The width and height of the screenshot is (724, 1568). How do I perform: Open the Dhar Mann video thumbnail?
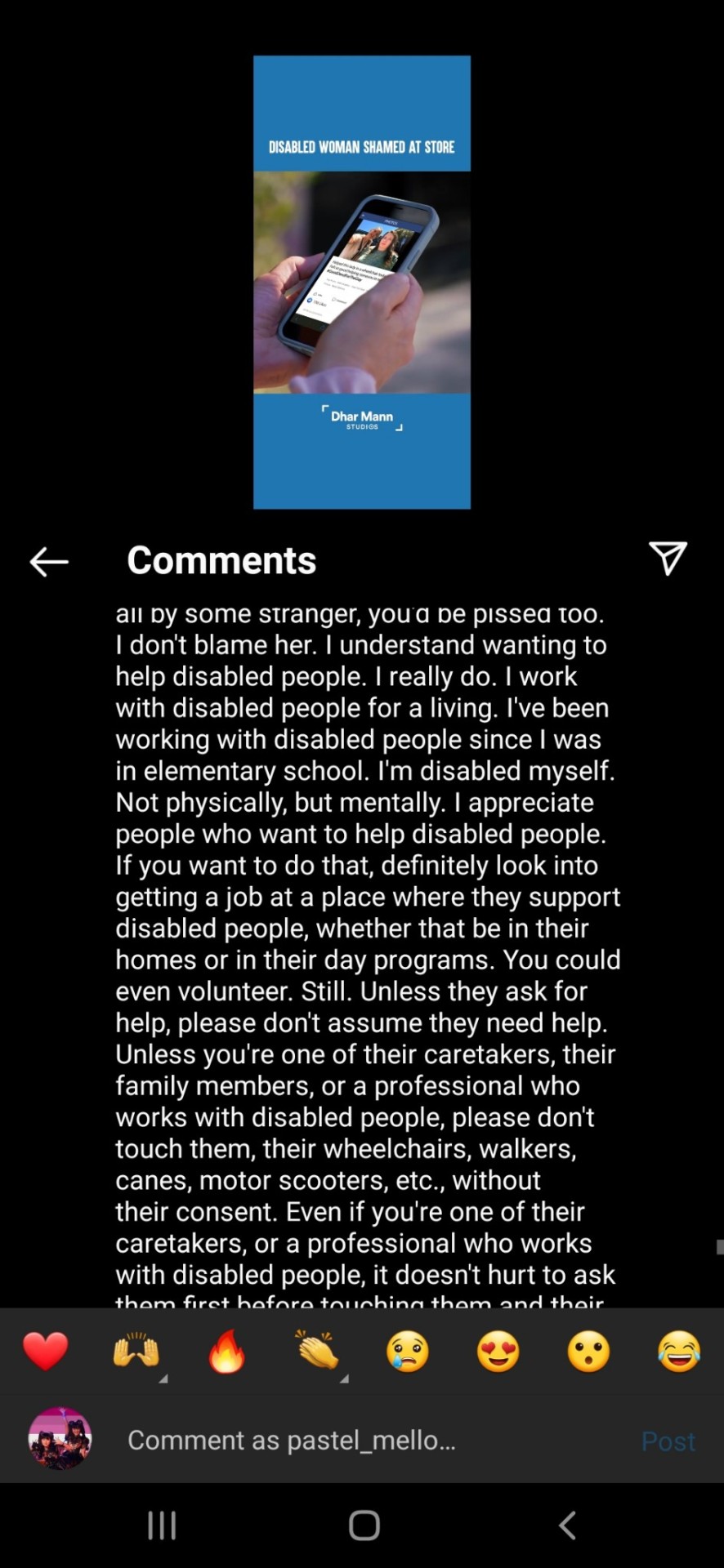pos(361,282)
